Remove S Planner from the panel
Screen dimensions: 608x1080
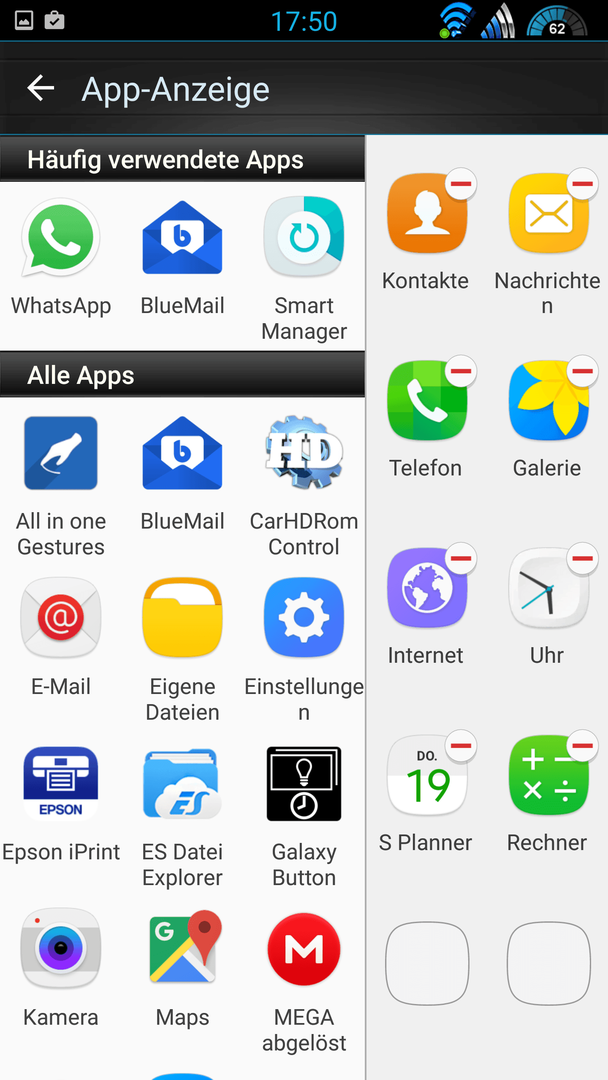click(461, 746)
